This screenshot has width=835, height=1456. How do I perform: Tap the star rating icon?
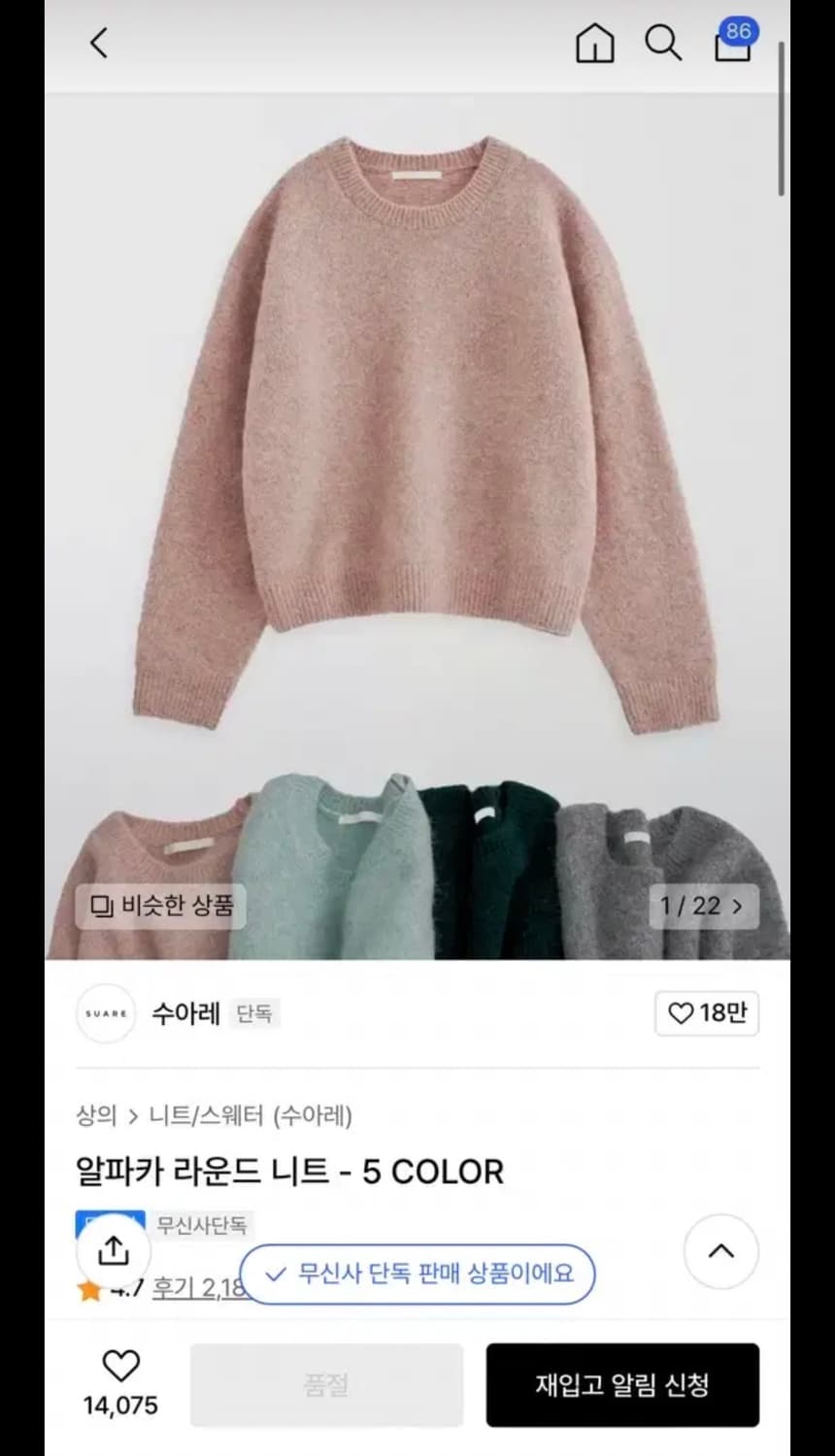pos(88,1289)
